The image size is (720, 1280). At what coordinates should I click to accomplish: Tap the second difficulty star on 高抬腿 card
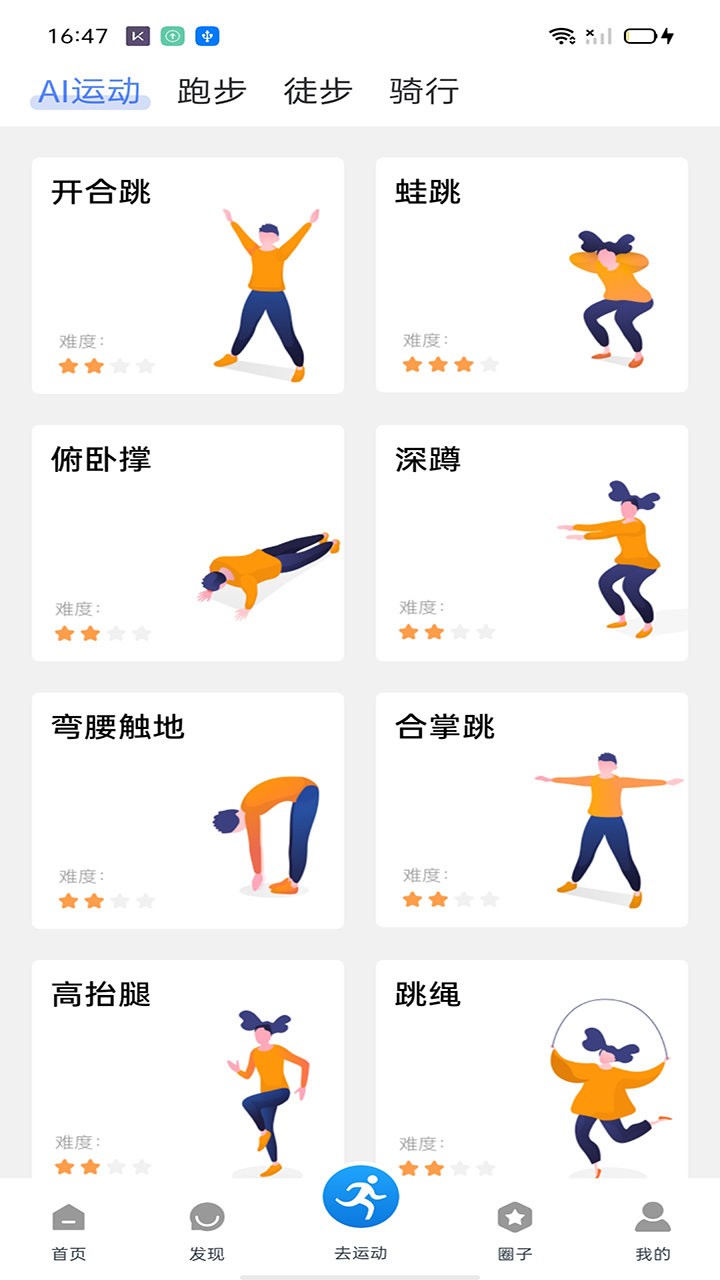[91, 1166]
